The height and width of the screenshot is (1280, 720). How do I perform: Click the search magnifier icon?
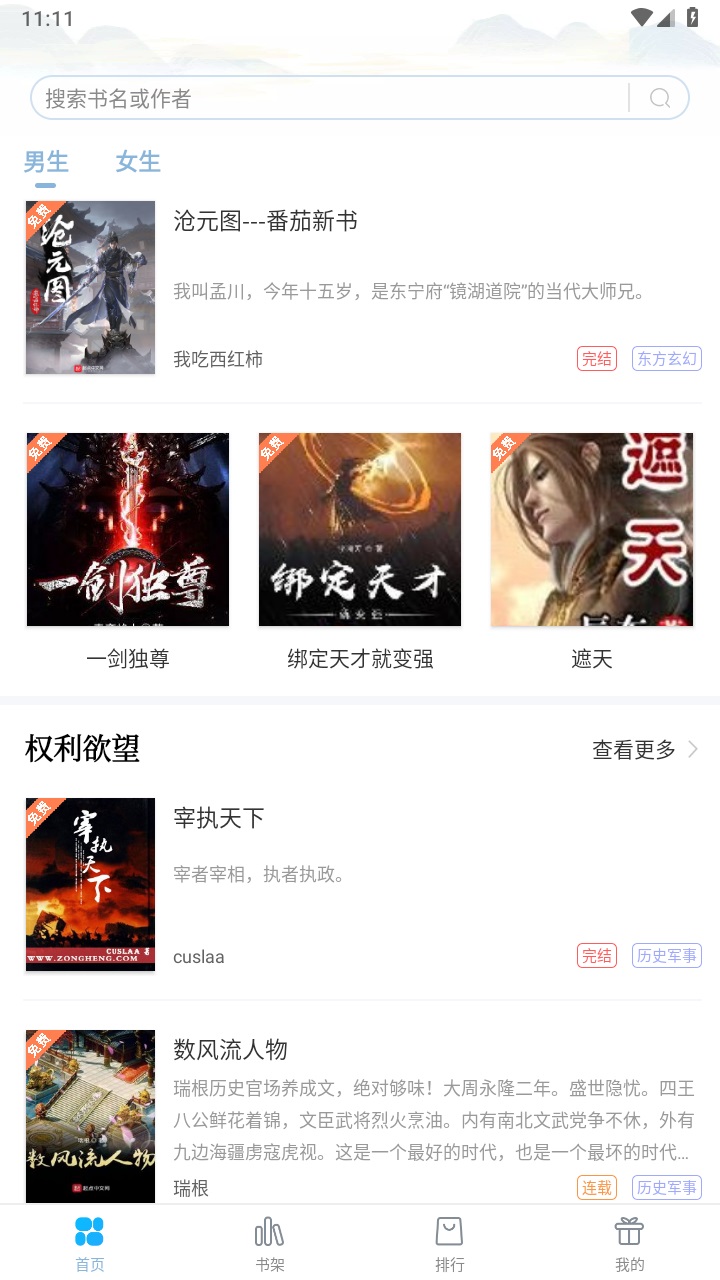(658, 97)
